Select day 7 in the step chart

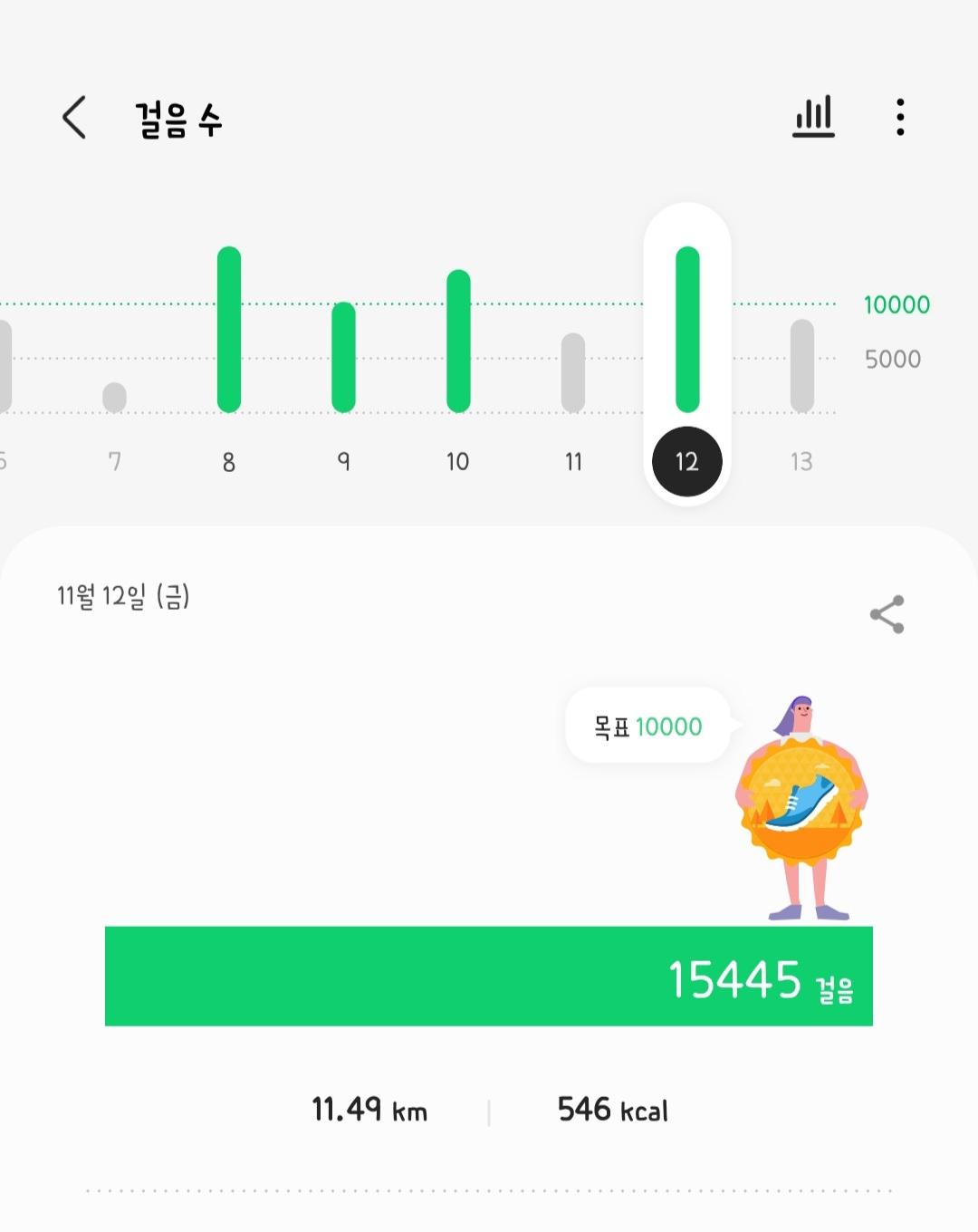[114, 461]
